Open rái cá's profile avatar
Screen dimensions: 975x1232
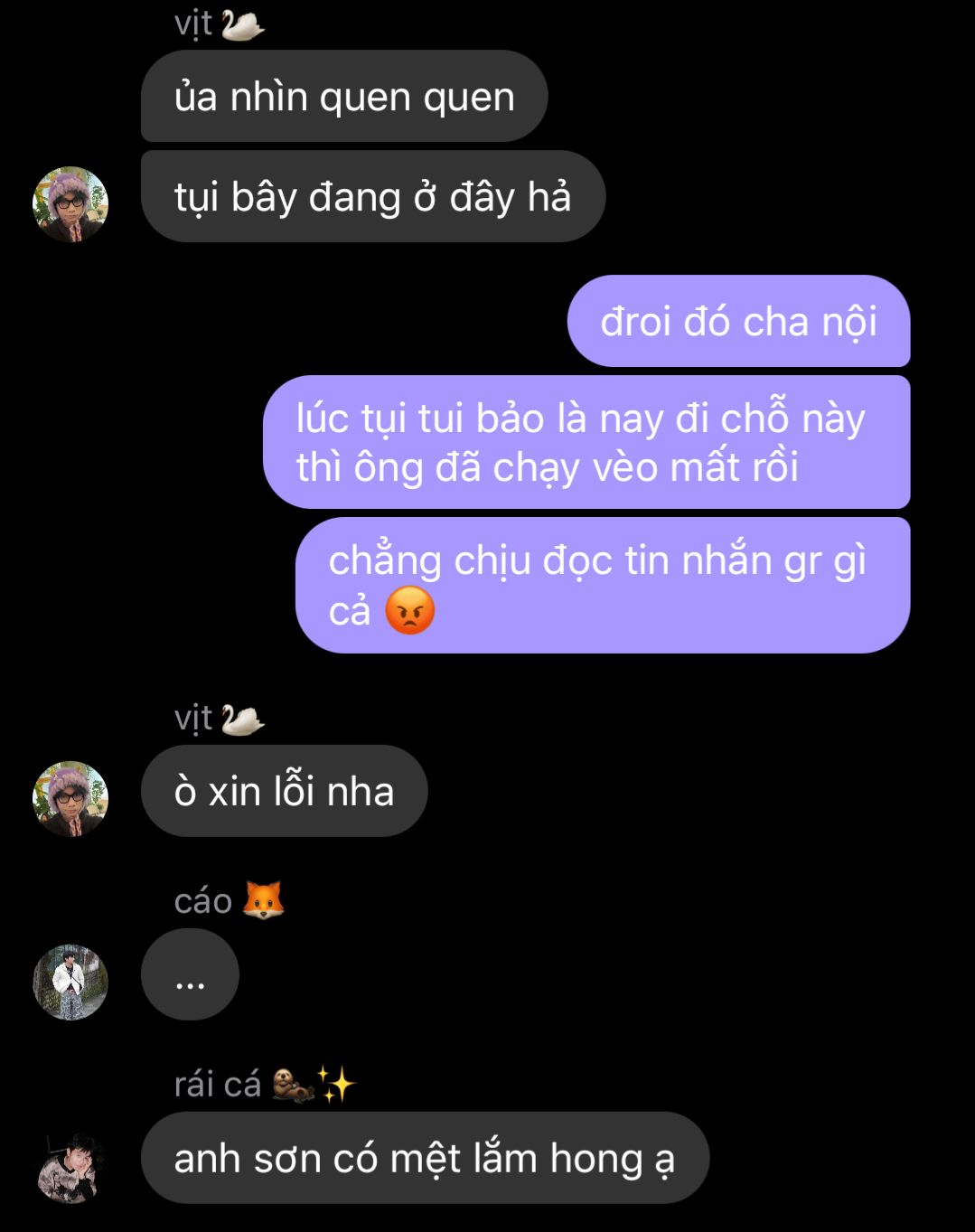(x=70, y=1166)
